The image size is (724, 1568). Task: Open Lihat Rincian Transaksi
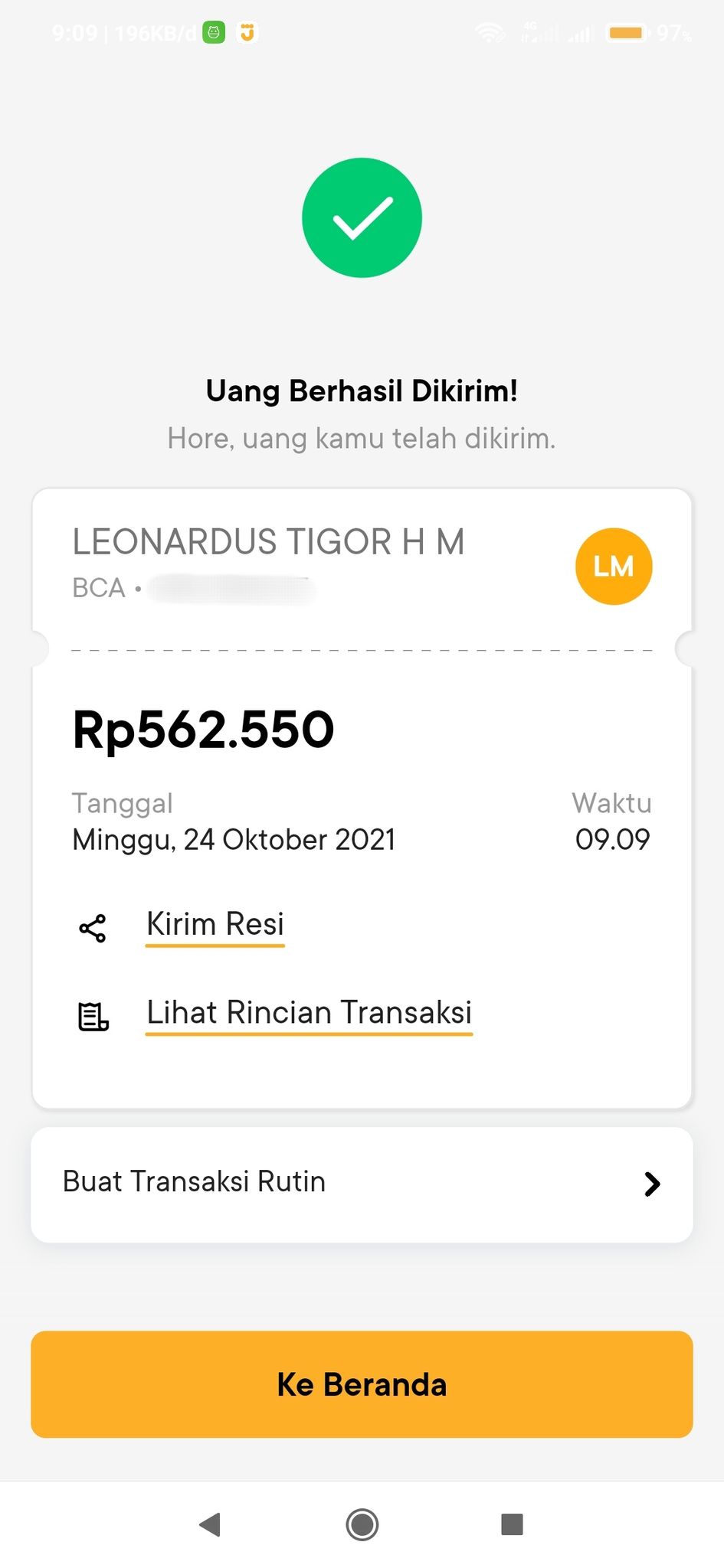(309, 1013)
